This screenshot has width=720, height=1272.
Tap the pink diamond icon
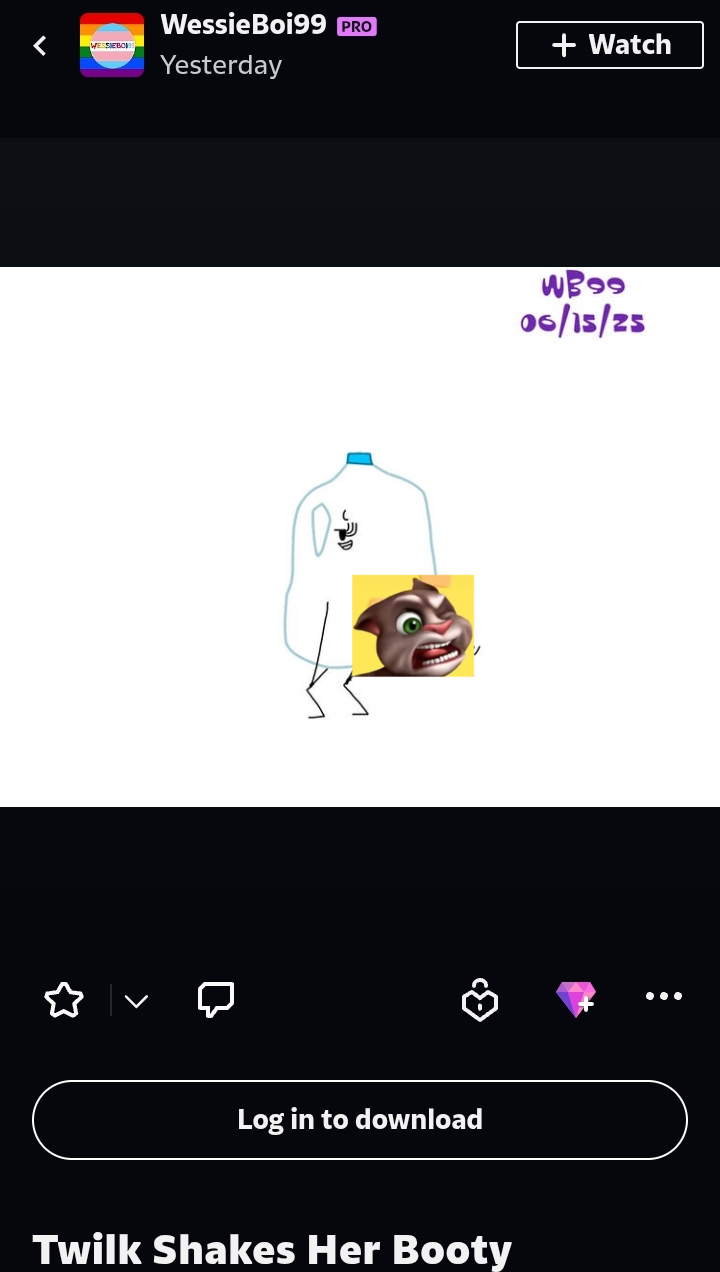point(576,998)
